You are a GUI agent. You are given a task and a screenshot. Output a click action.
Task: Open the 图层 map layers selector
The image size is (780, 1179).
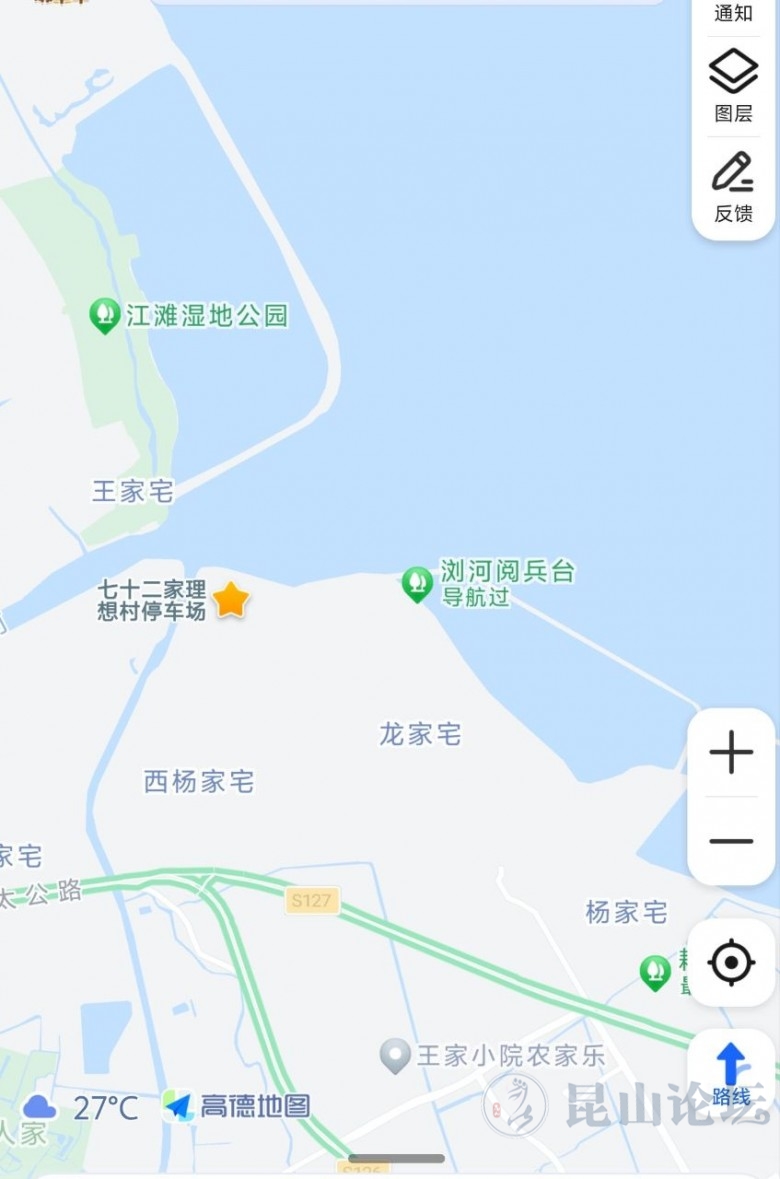click(x=733, y=85)
